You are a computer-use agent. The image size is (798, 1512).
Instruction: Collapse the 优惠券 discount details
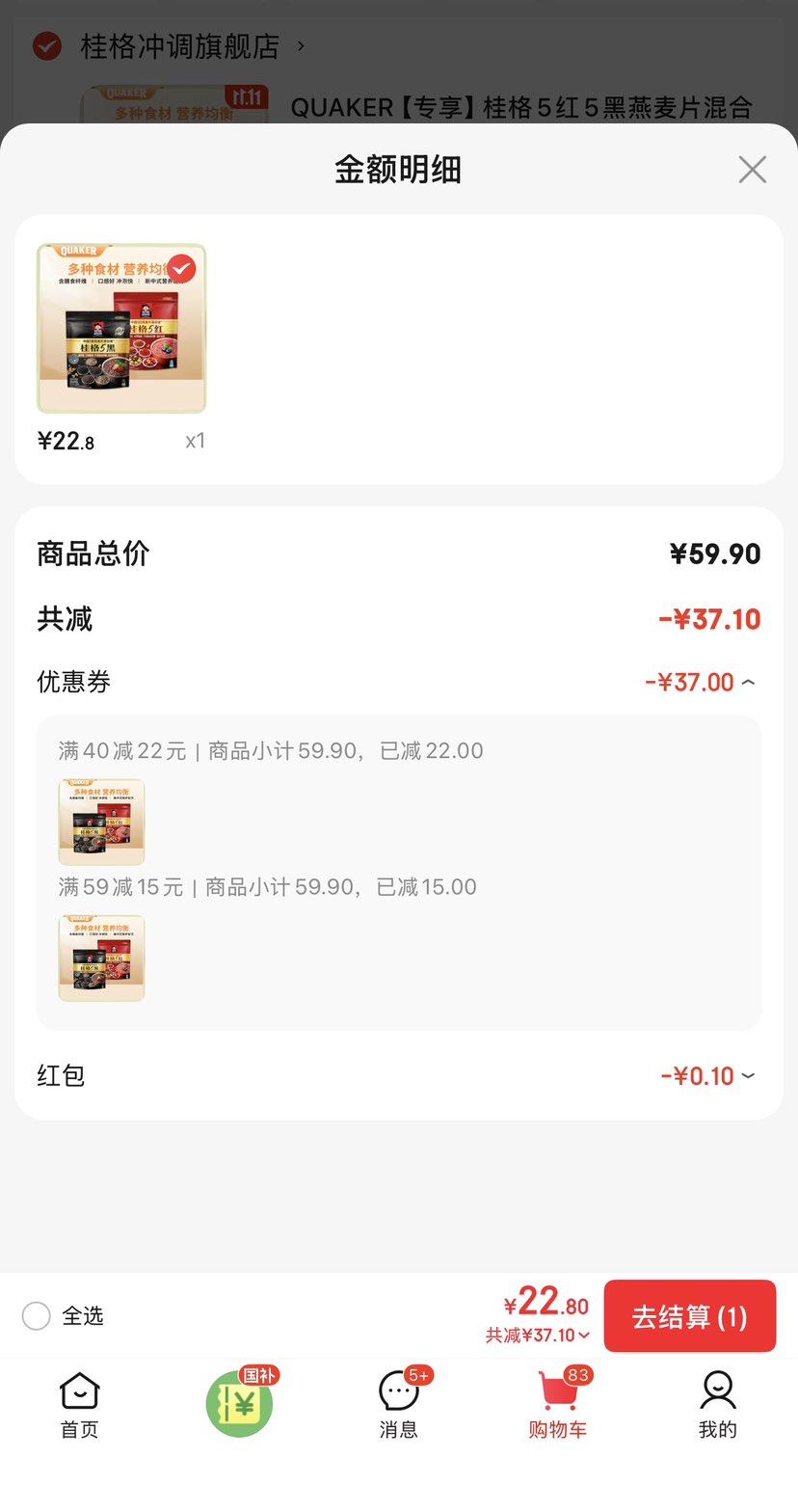coord(748,683)
